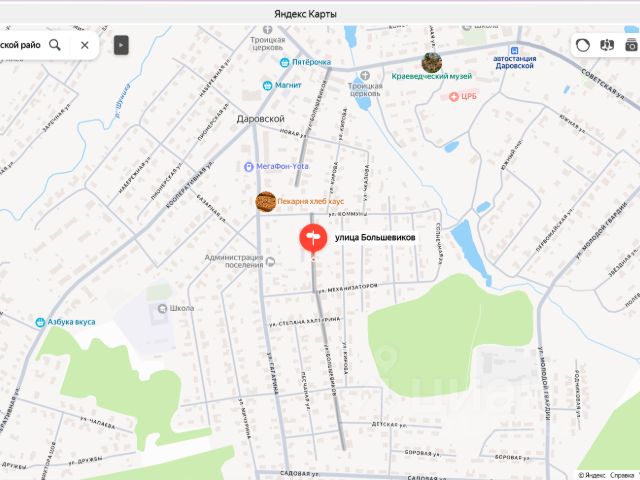This screenshot has width=640, height=480.
Task: Select the улица Большевиков red marker
Action: [x=313, y=238]
